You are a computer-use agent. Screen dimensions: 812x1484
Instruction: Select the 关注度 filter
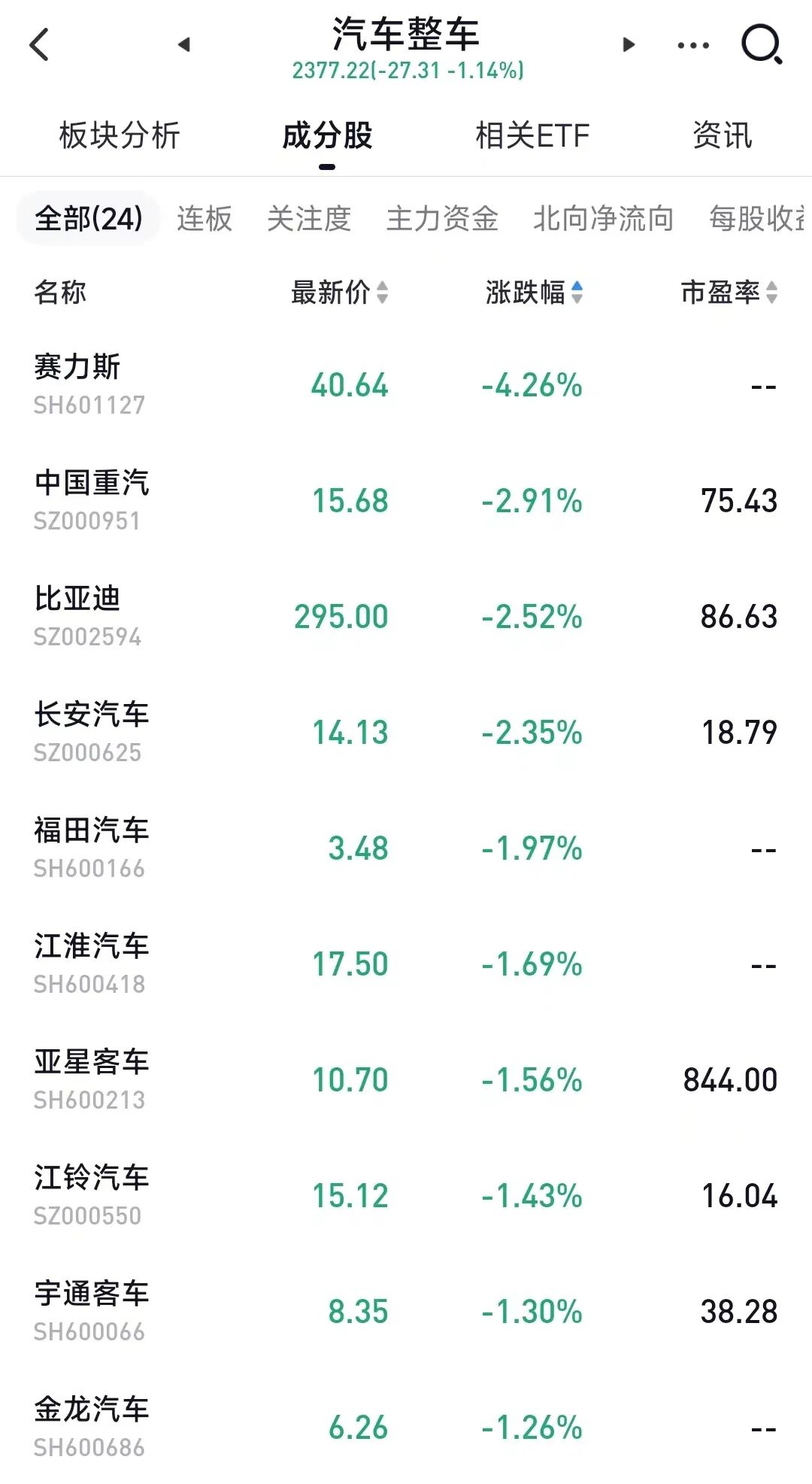pyautogui.click(x=309, y=219)
